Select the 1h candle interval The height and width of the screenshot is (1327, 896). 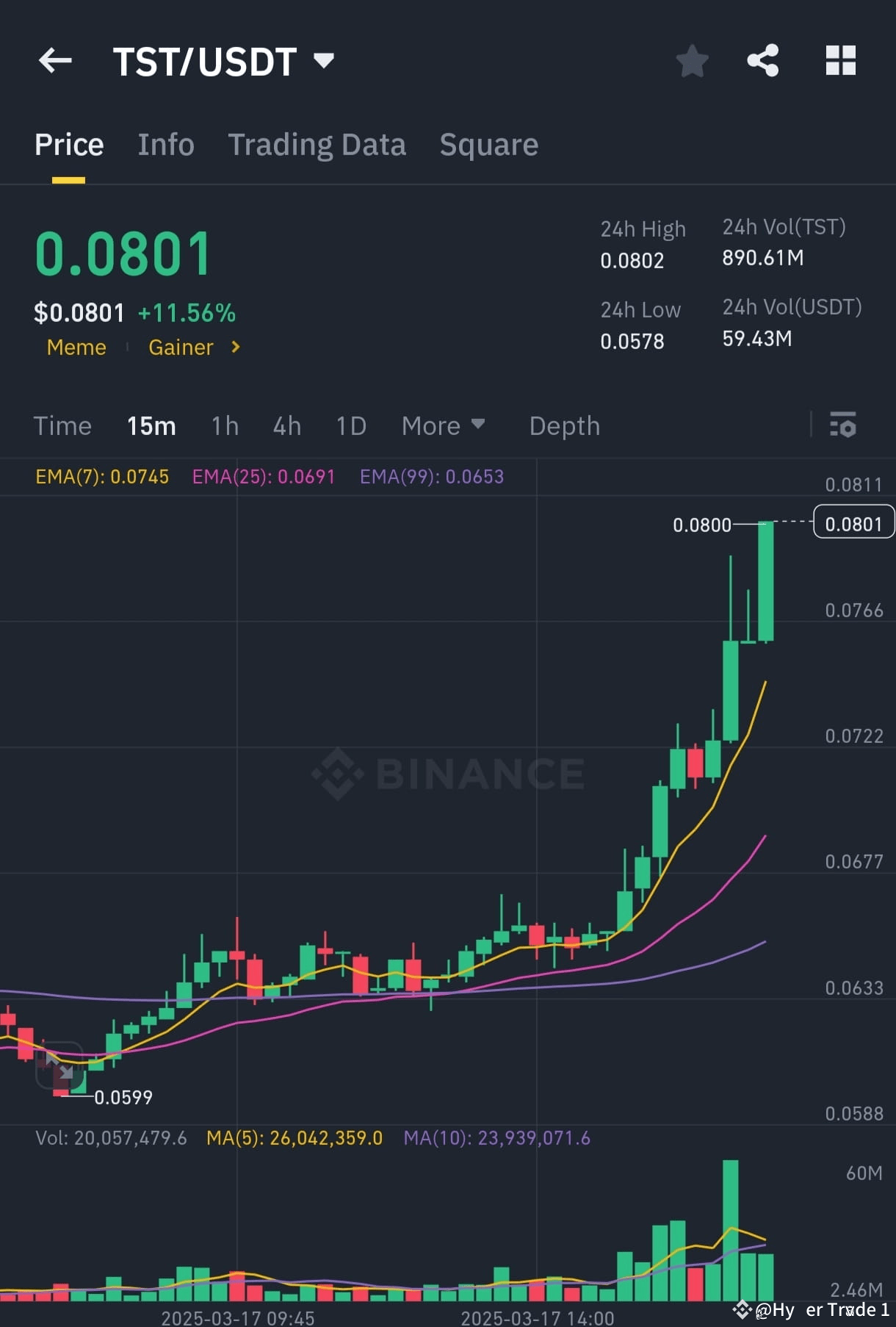pyautogui.click(x=224, y=425)
